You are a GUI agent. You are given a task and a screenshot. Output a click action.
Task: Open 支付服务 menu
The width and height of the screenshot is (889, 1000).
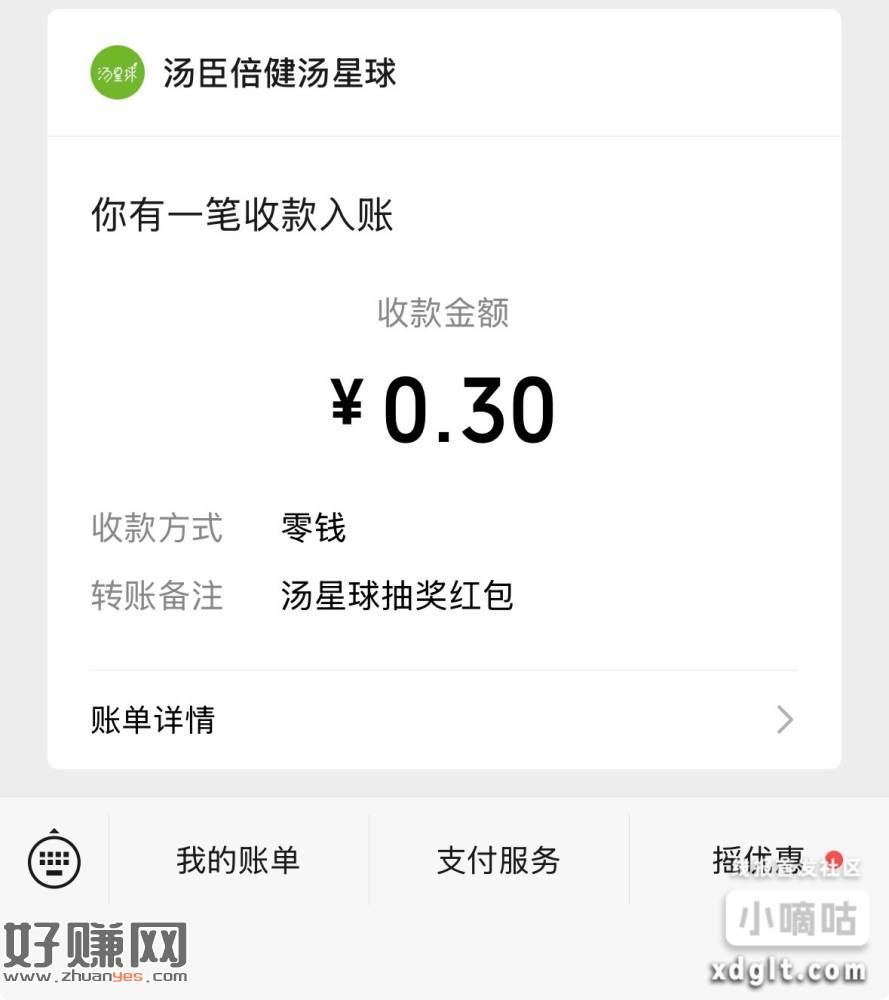point(498,860)
